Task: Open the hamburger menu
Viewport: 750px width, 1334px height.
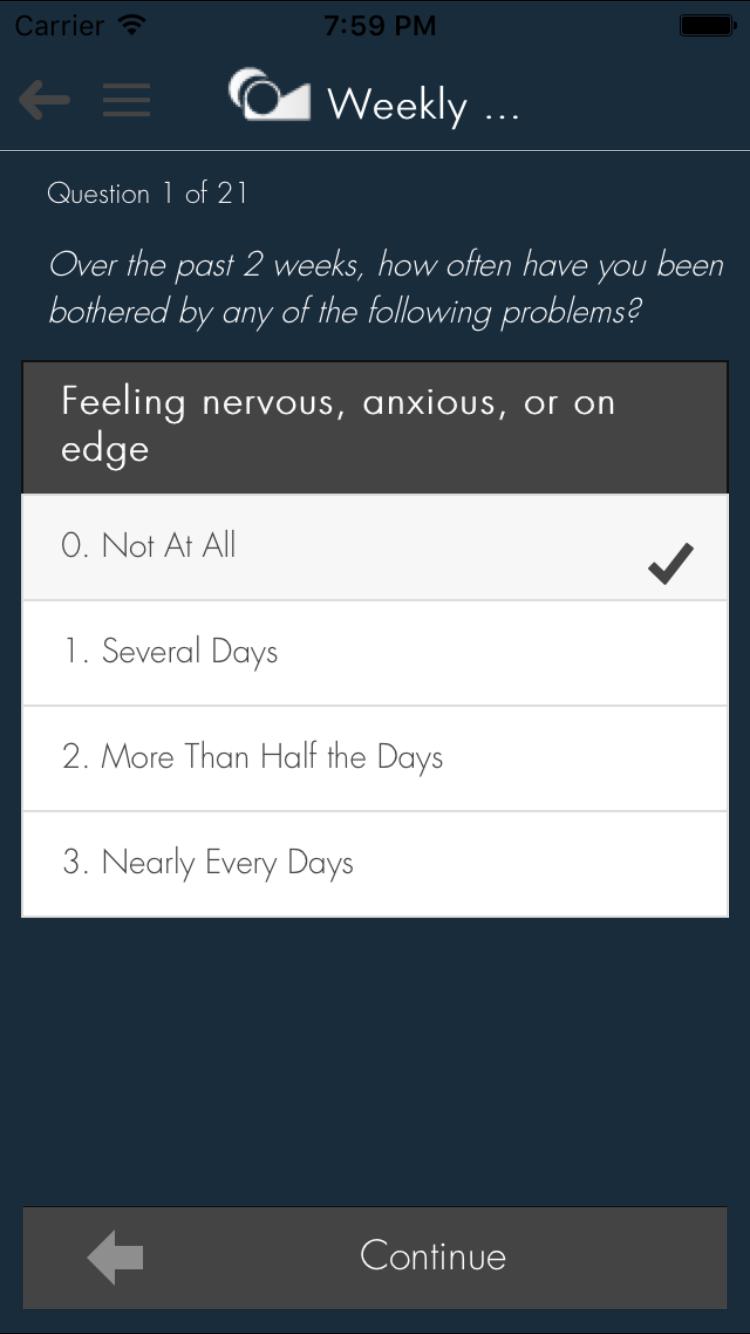Action: [127, 100]
